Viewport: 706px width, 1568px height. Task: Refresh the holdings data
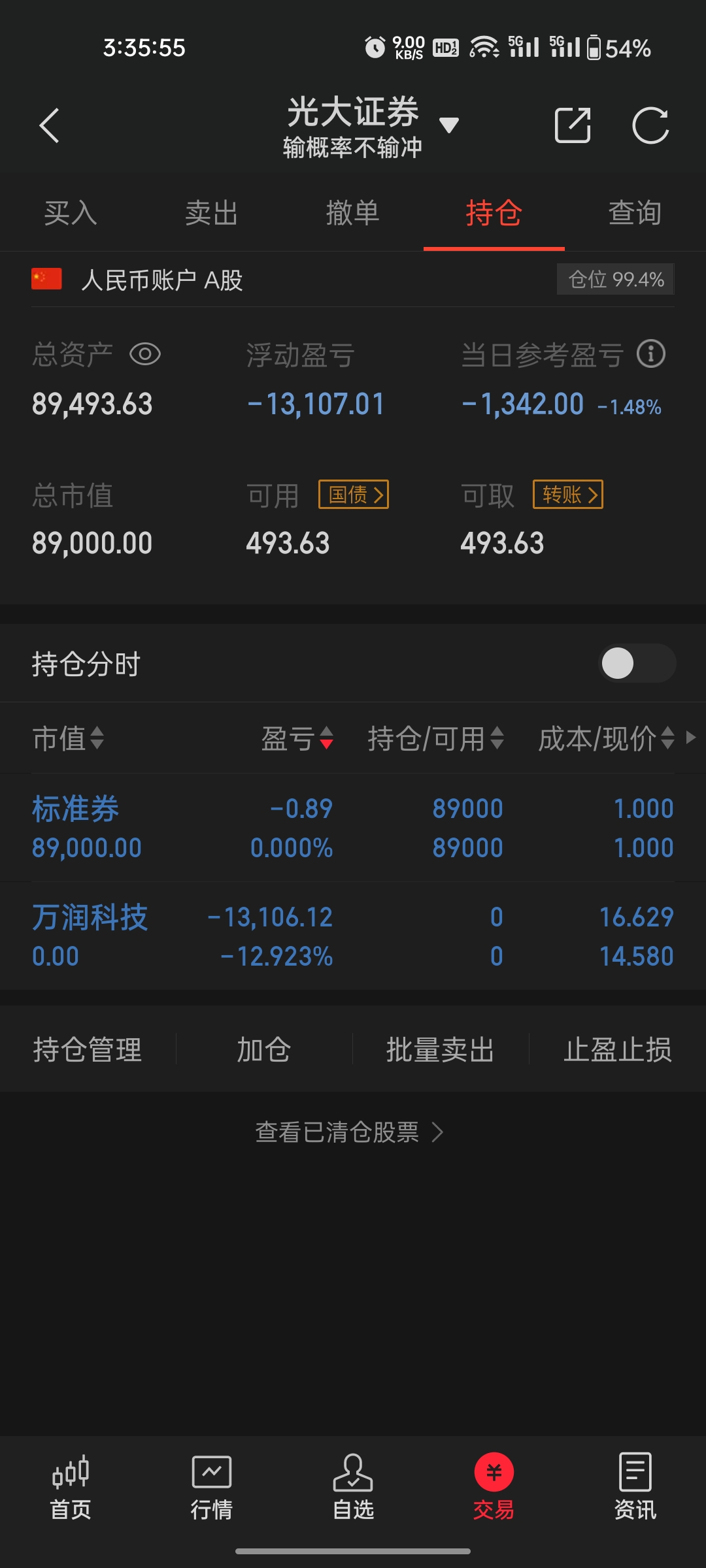650,125
